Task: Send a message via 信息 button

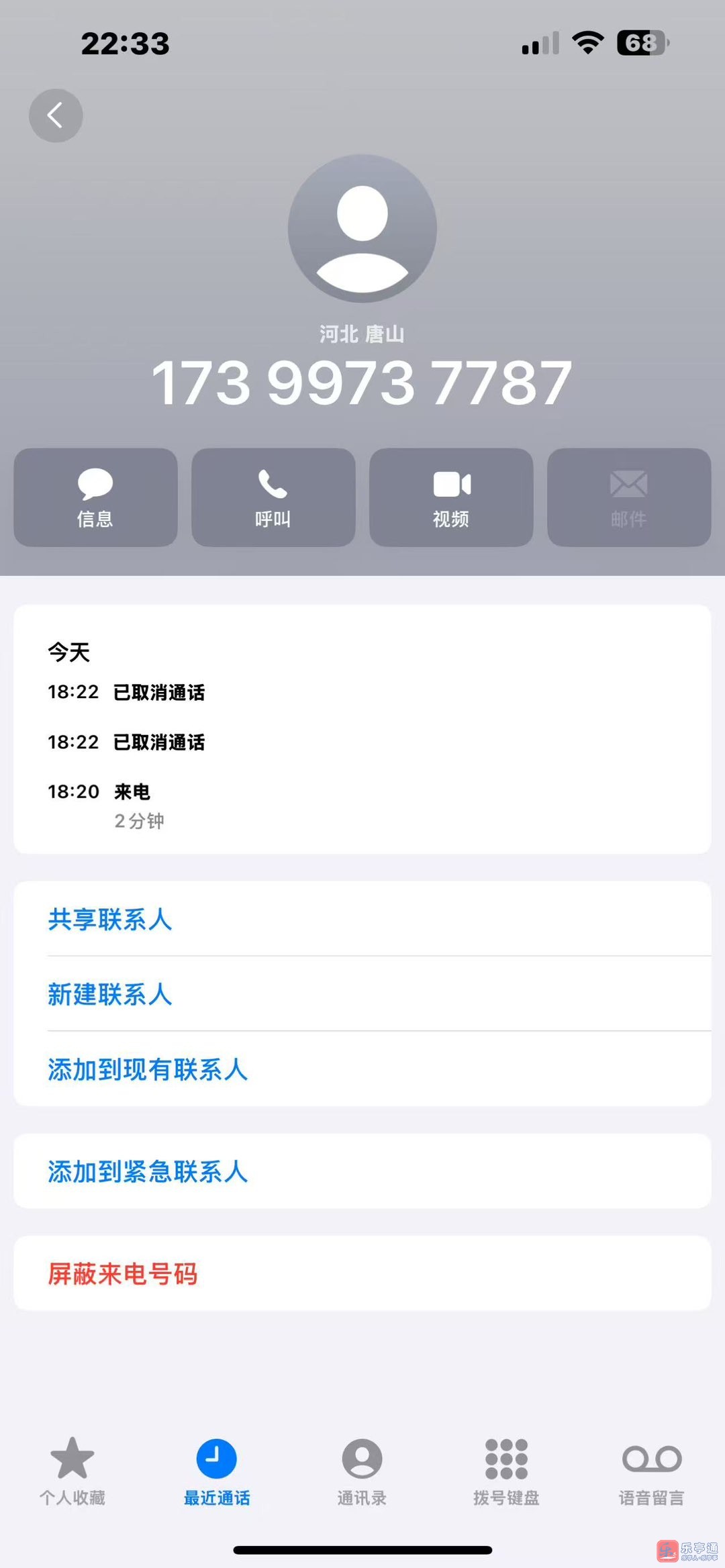Action: (x=95, y=497)
